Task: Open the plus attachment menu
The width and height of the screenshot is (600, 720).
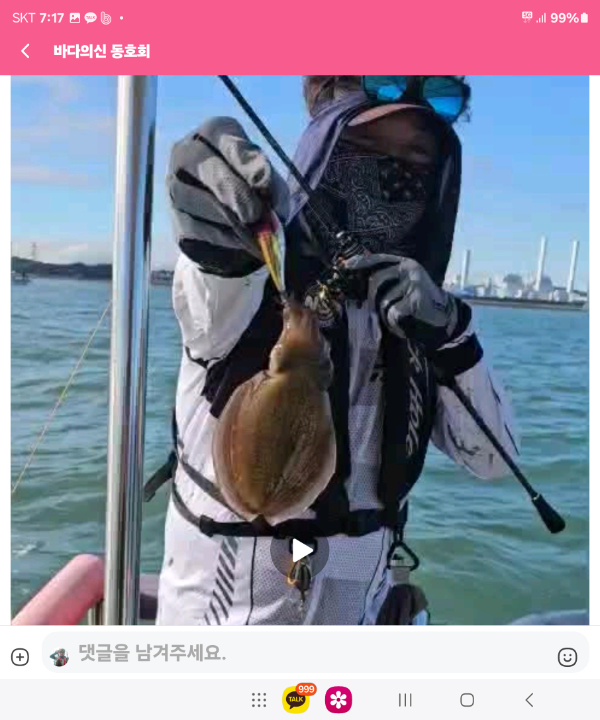Action: click(x=20, y=657)
